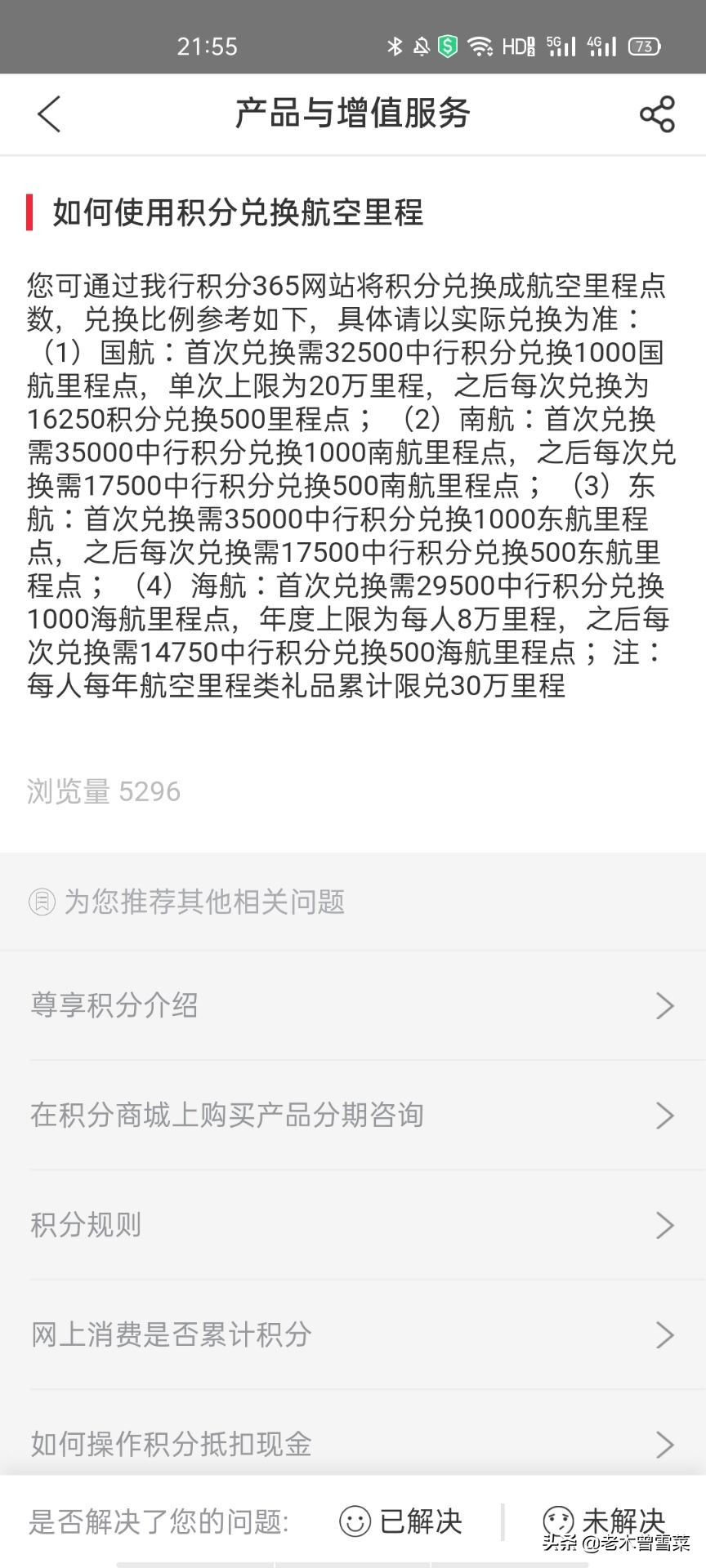
Task: Tap the HD indicator in the status bar
Action: (x=515, y=47)
